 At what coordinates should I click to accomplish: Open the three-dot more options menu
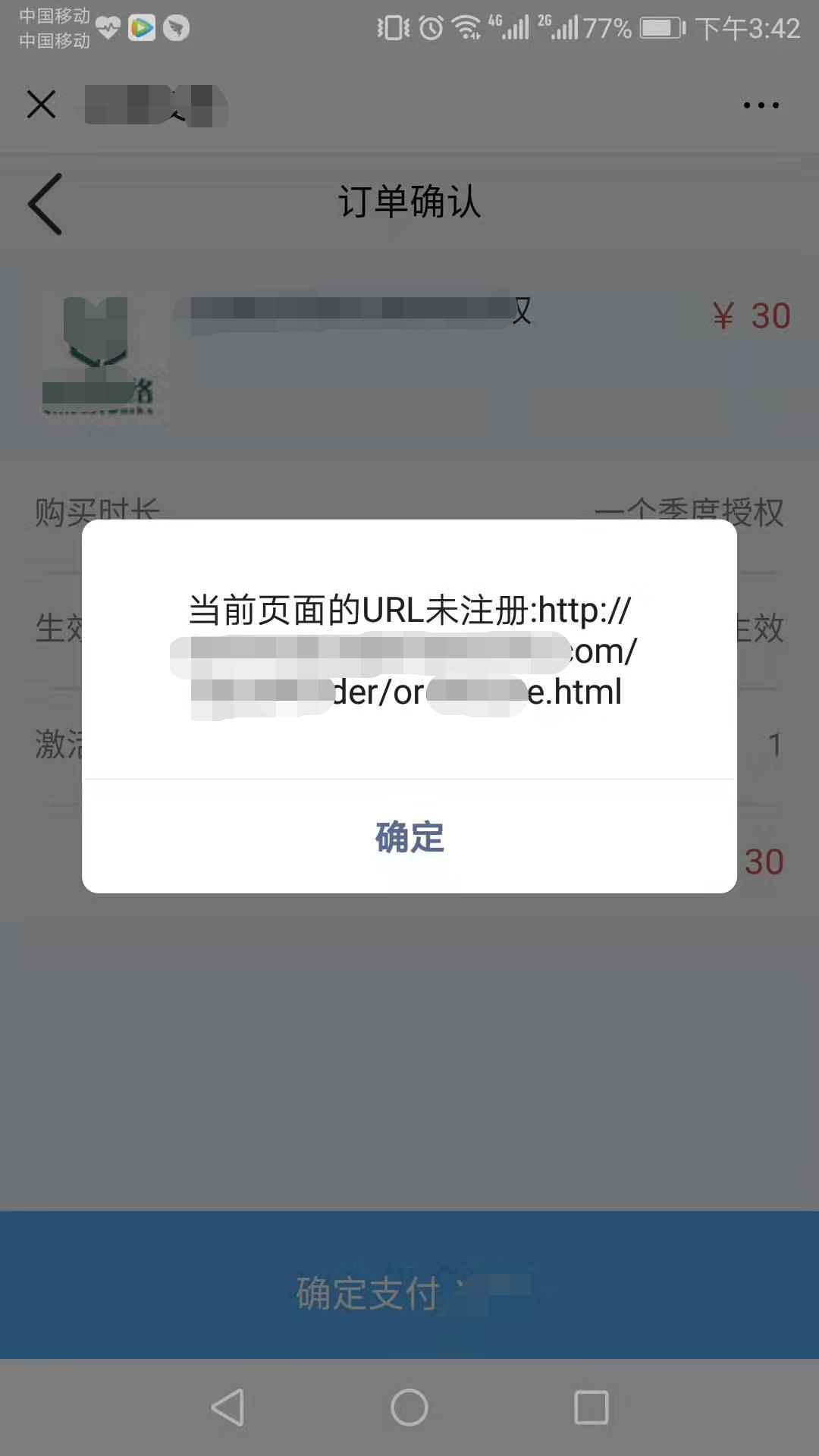pyautogui.click(x=761, y=106)
